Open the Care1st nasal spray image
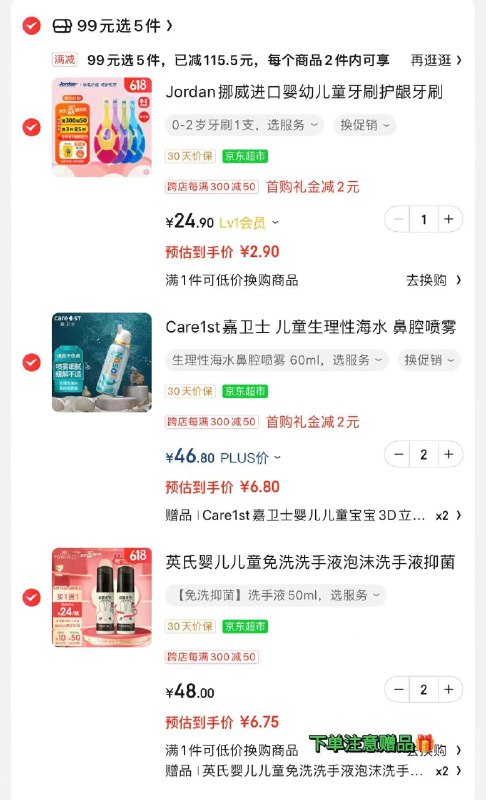 (x=102, y=362)
